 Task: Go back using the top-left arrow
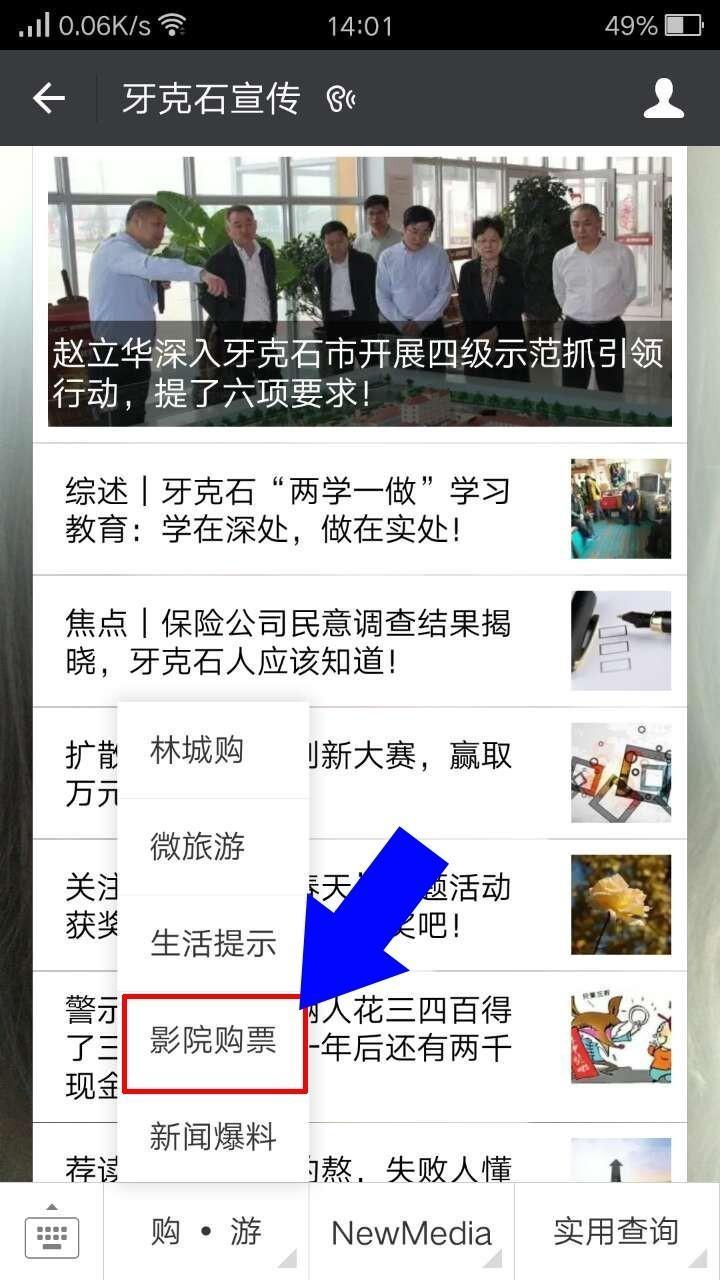point(48,98)
